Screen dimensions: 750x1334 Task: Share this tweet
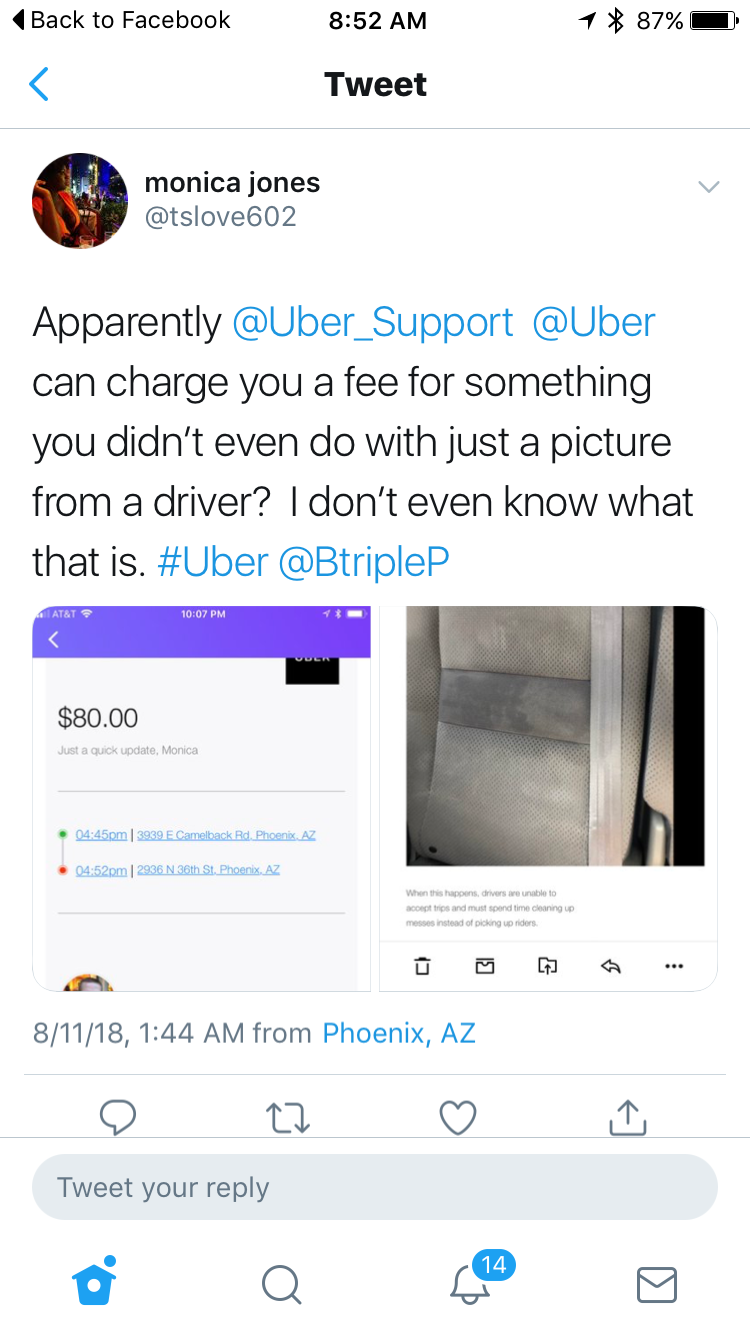click(628, 1117)
